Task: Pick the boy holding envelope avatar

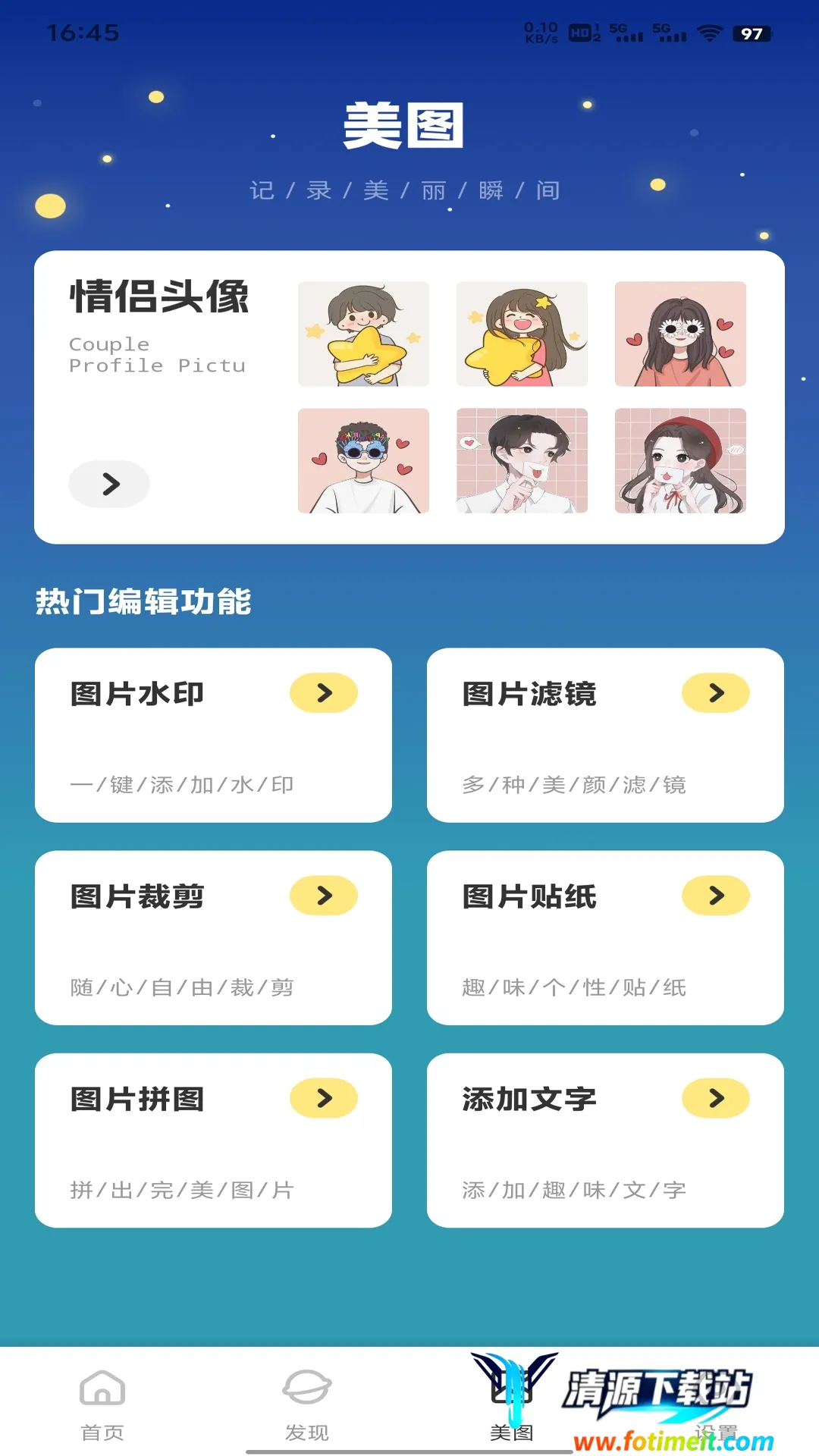Action: click(522, 460)
